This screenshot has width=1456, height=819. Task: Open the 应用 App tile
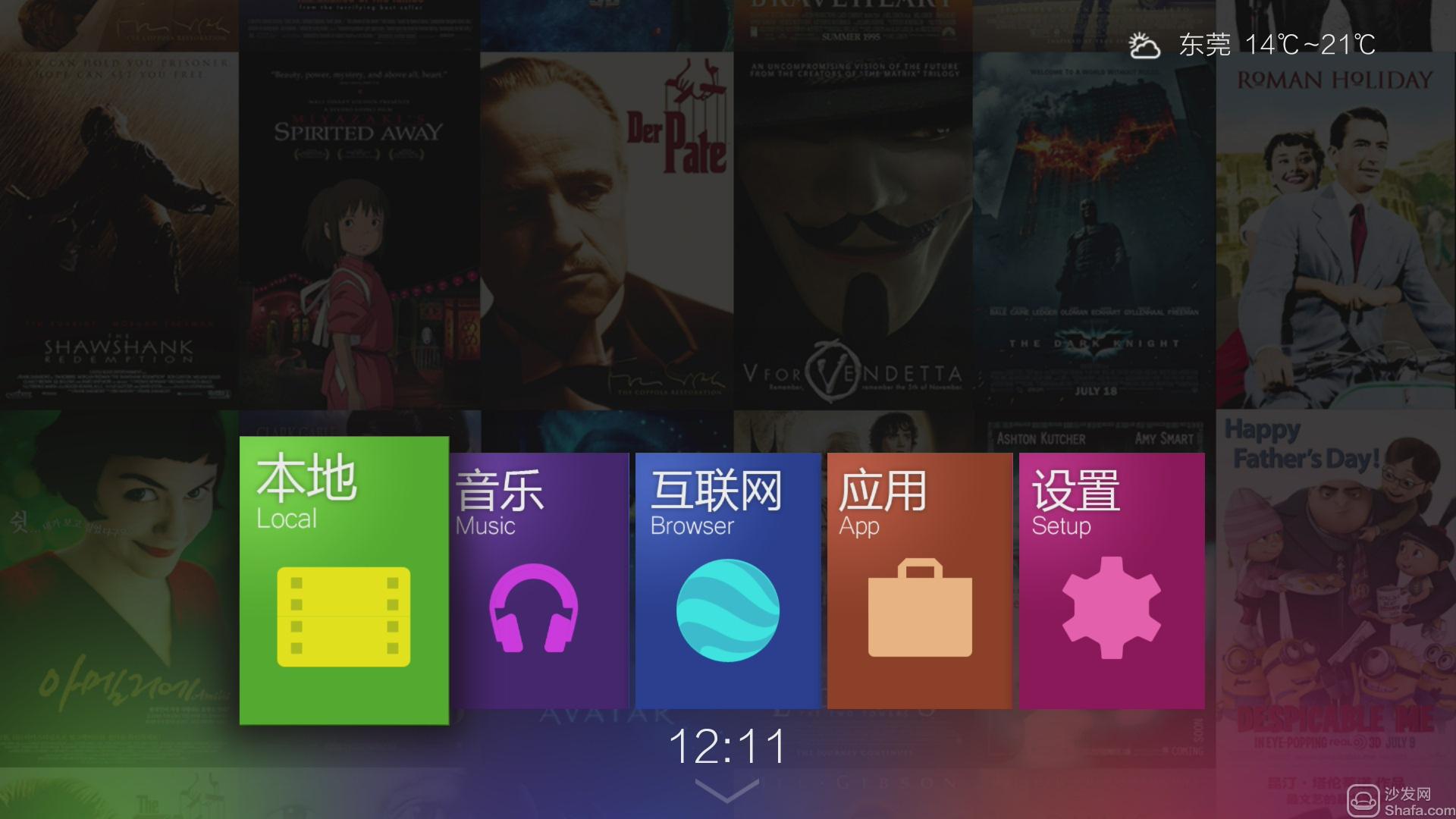click(x=919, y=581)
